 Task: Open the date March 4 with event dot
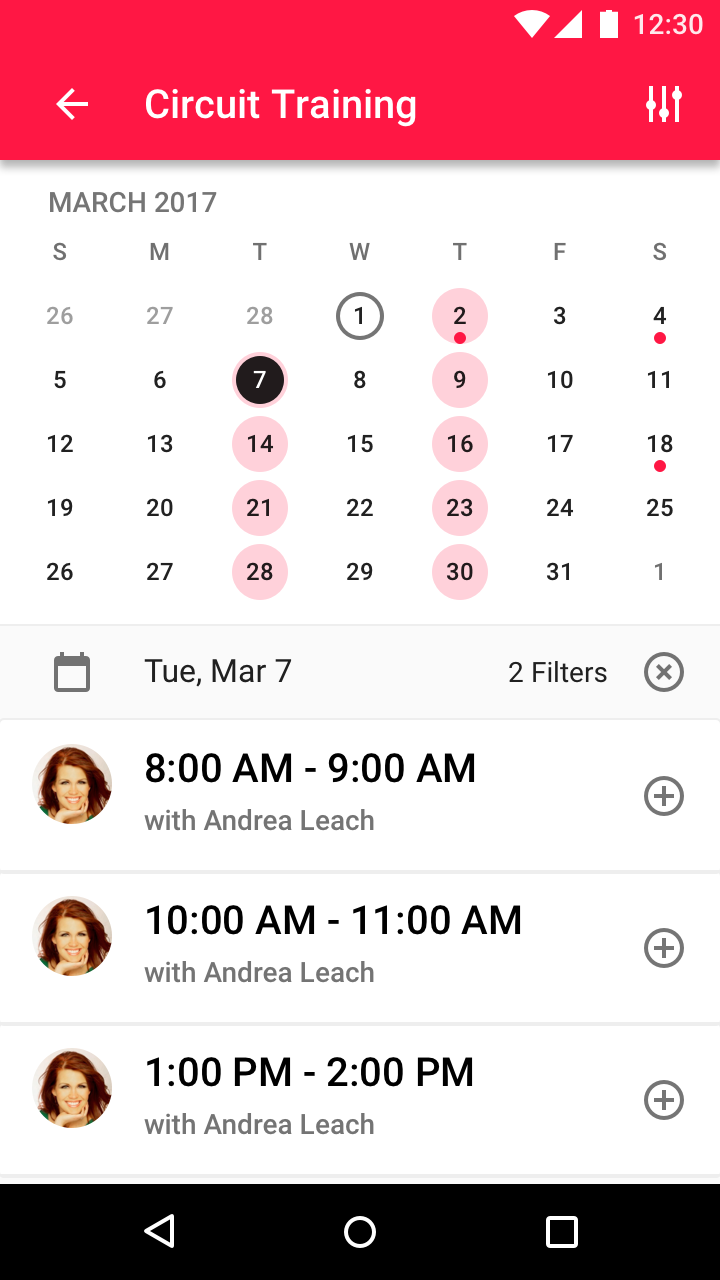tap(660, 316)
